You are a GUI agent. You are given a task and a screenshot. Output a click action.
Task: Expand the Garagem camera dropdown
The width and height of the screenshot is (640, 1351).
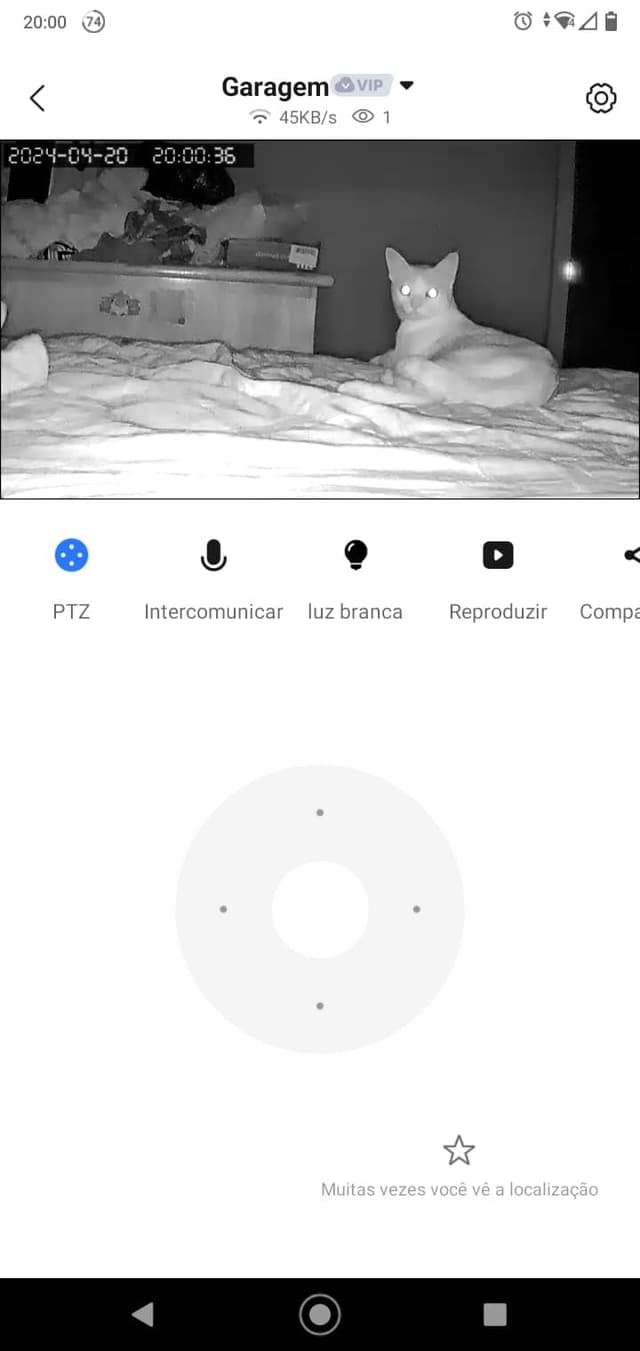[406, 86]
